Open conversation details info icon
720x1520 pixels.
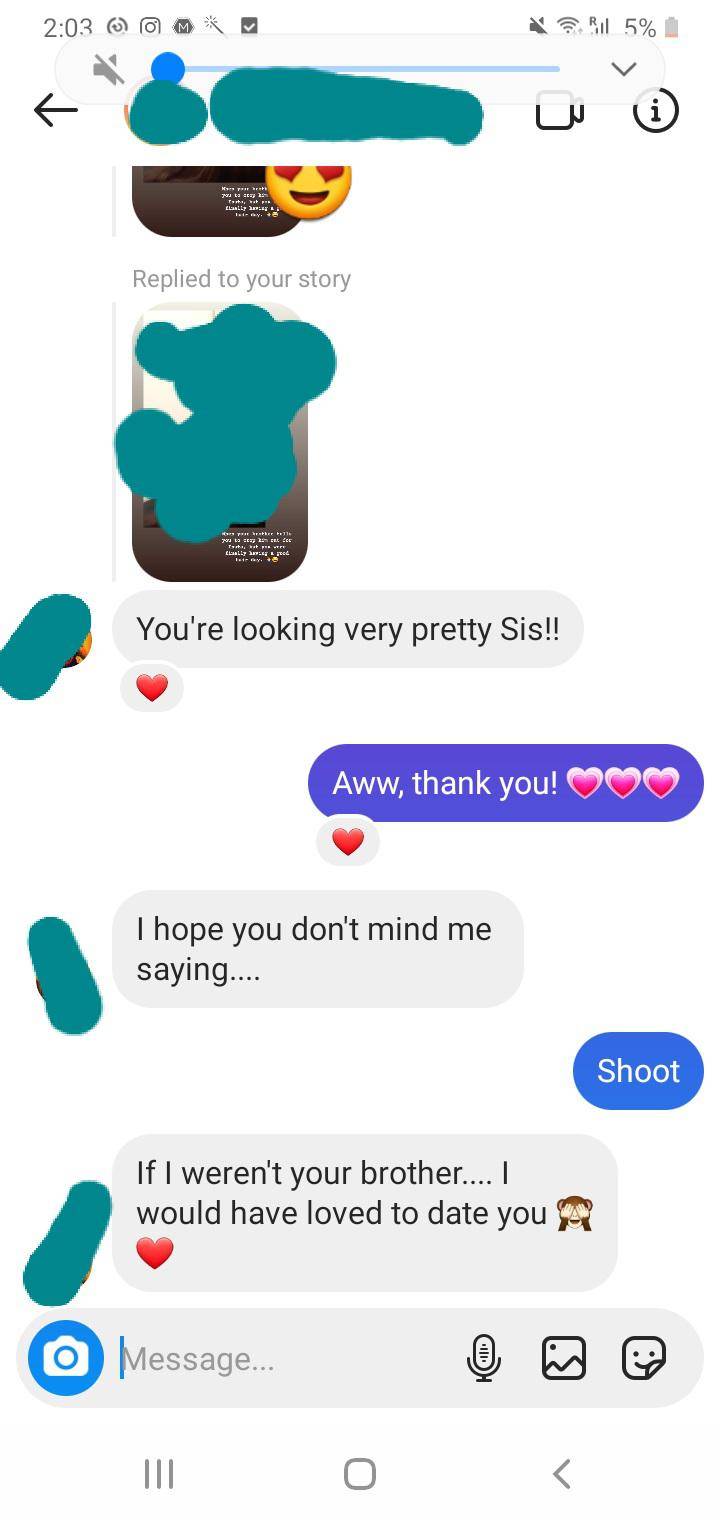(x=656, y=110)
